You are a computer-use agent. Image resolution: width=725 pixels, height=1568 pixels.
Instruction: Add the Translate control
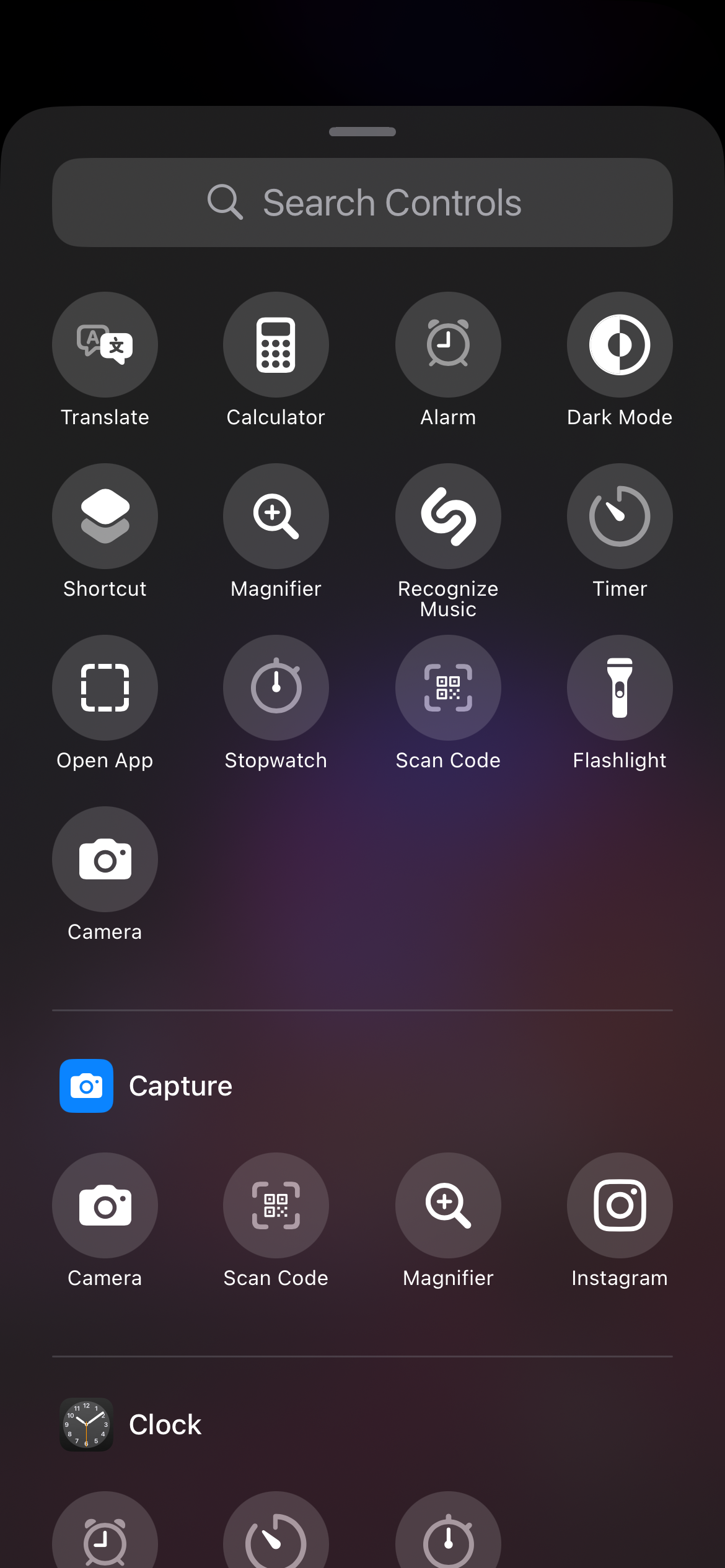point(105,345)
